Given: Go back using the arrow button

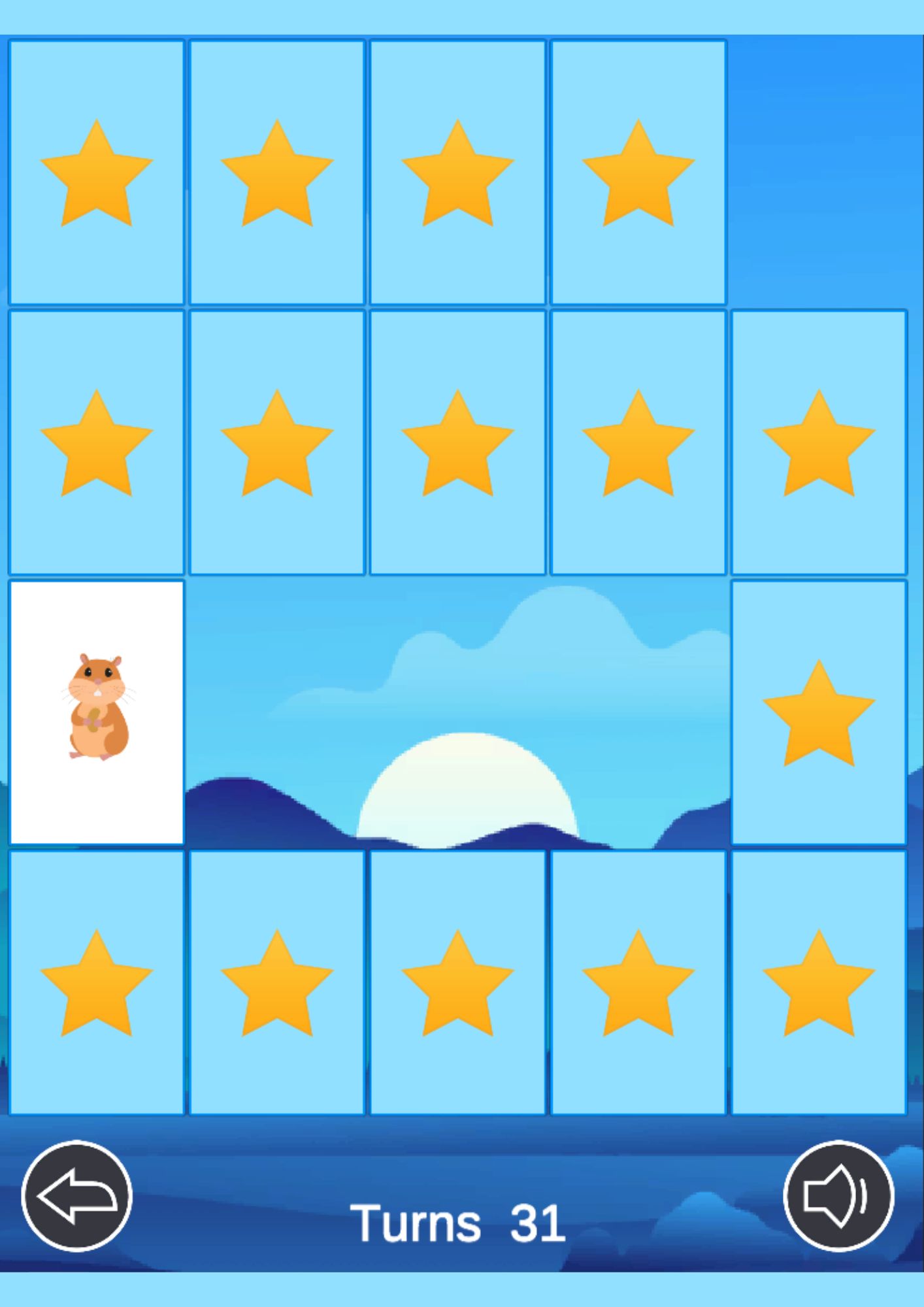Looking at the screenshot, I should click(x=77, y=1197).
